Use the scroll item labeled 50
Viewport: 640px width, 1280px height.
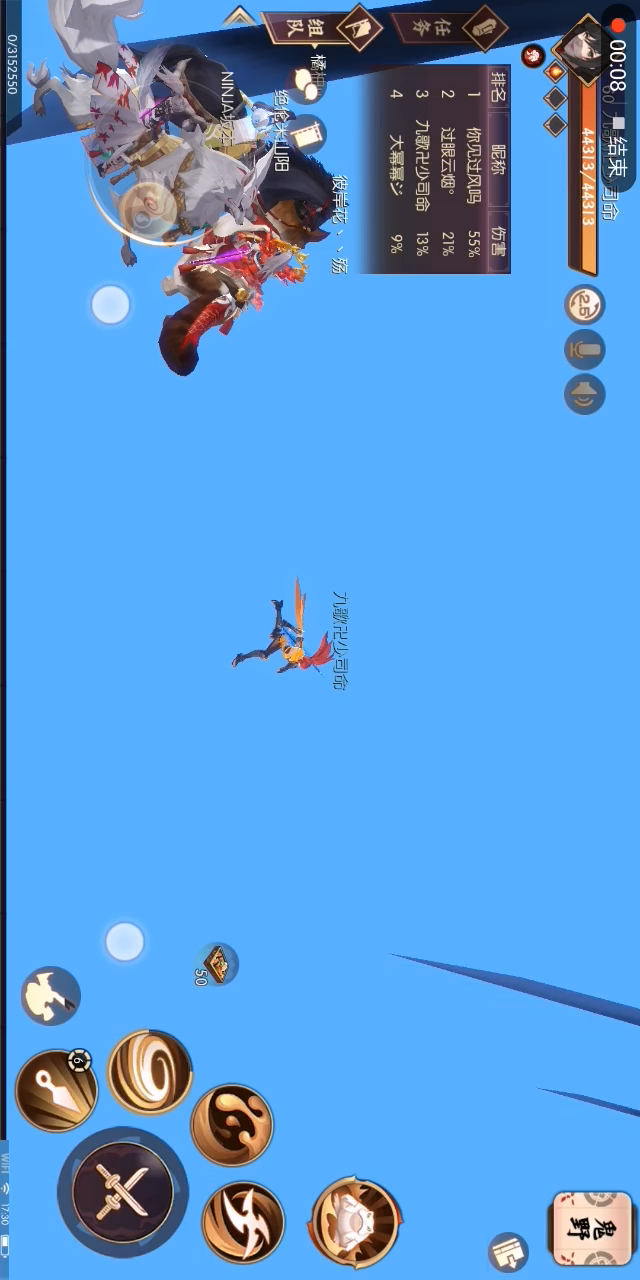(x=216, y=964)
